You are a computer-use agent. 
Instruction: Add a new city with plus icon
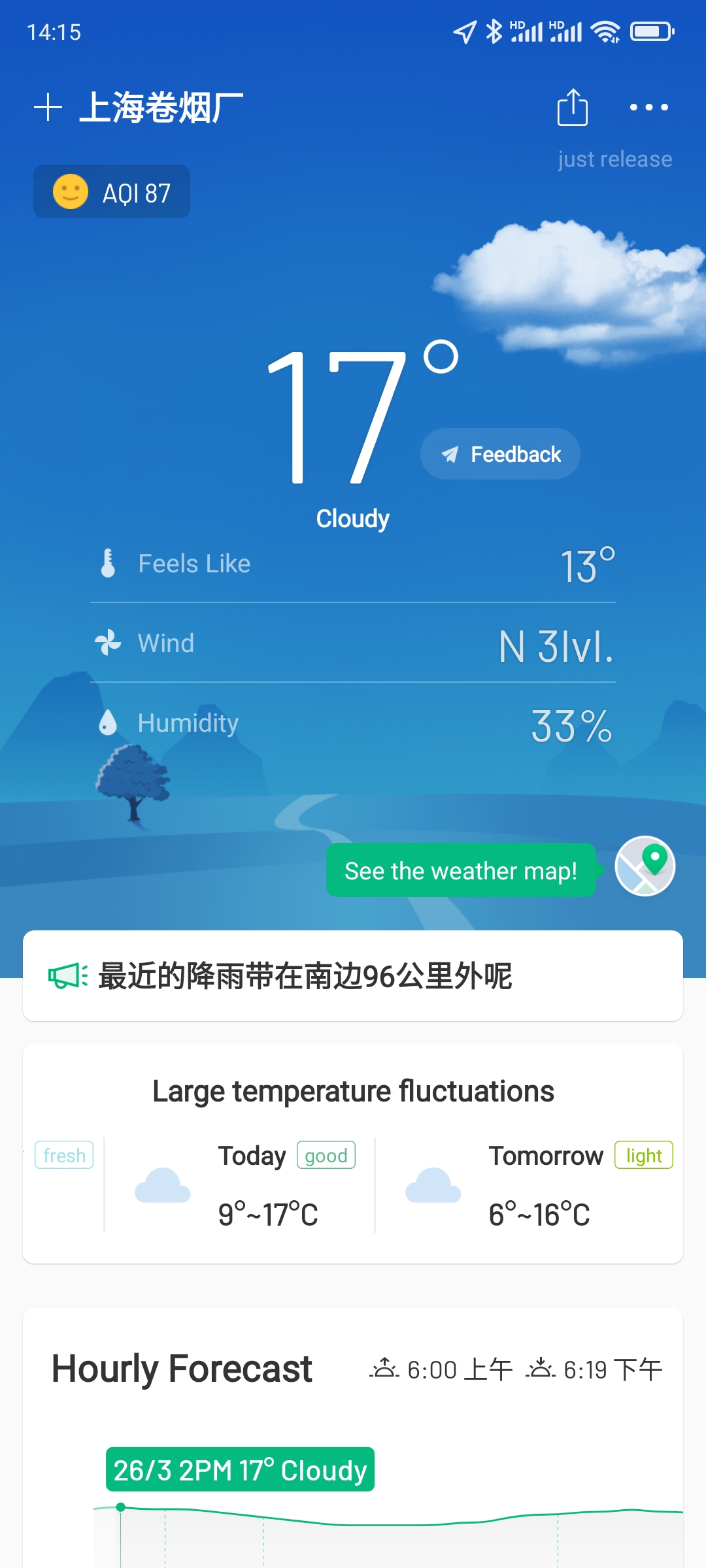[x=48, y=107]
